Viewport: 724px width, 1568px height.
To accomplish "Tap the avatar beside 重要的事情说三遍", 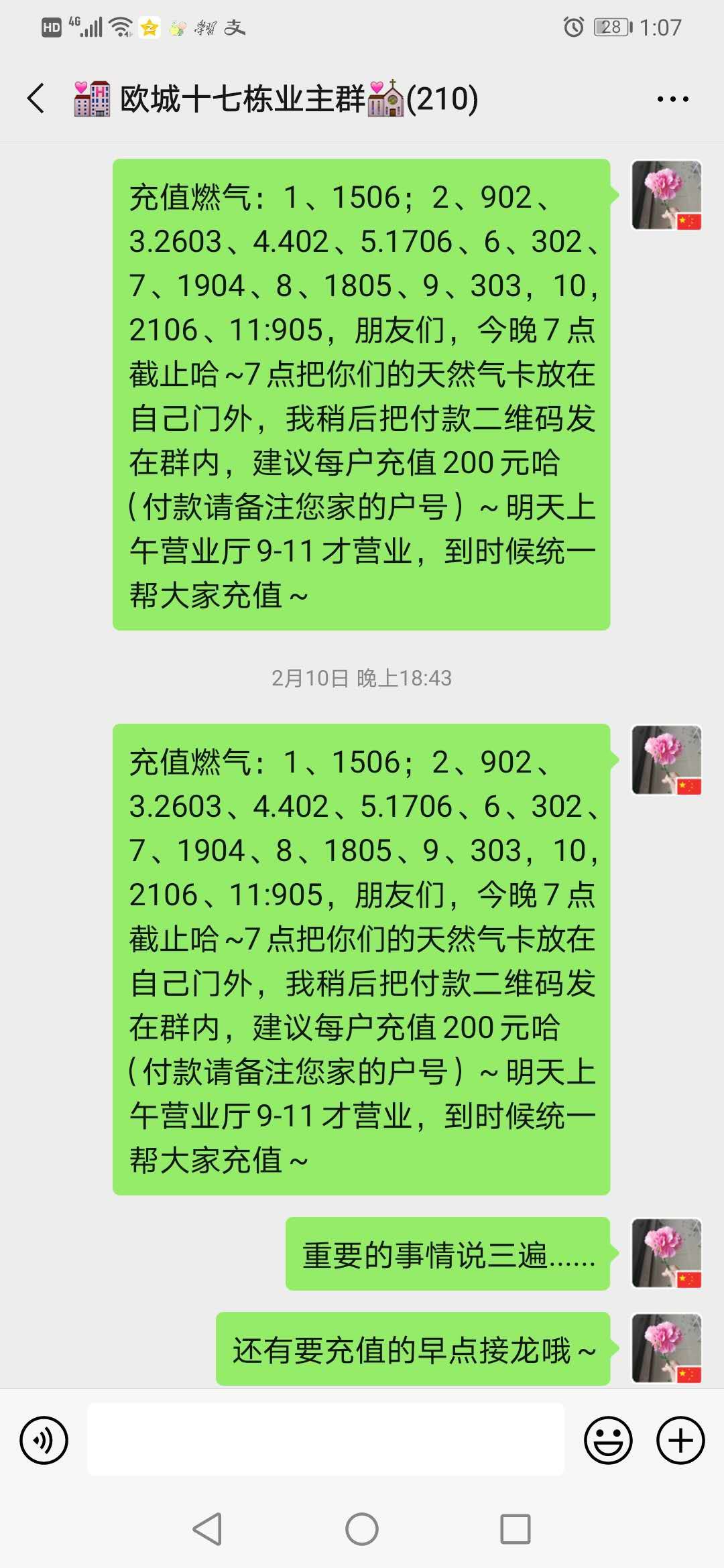I will click(x=666, y=1252).
